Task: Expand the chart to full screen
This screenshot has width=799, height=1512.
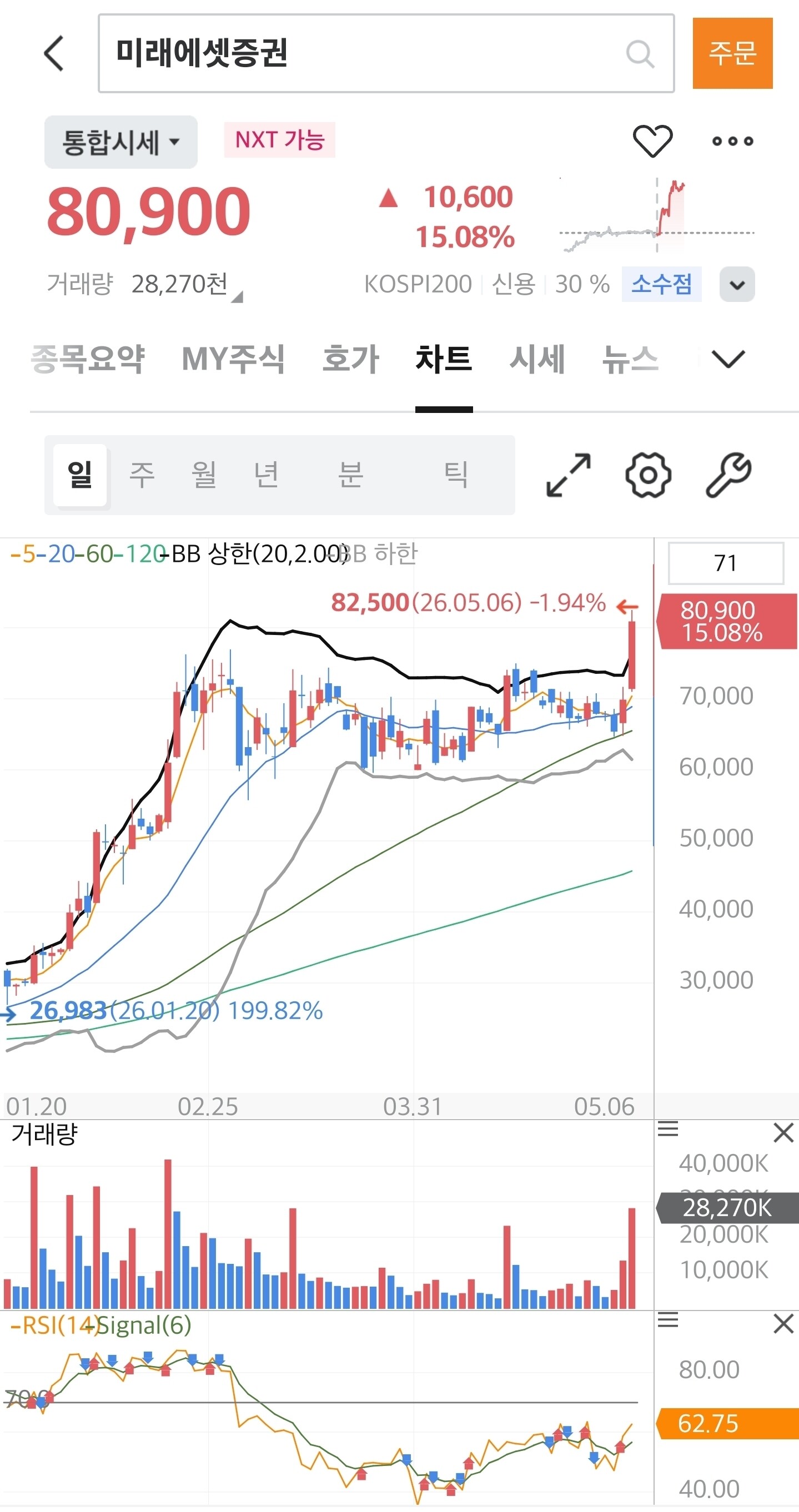Action: (x=568, y=475)
